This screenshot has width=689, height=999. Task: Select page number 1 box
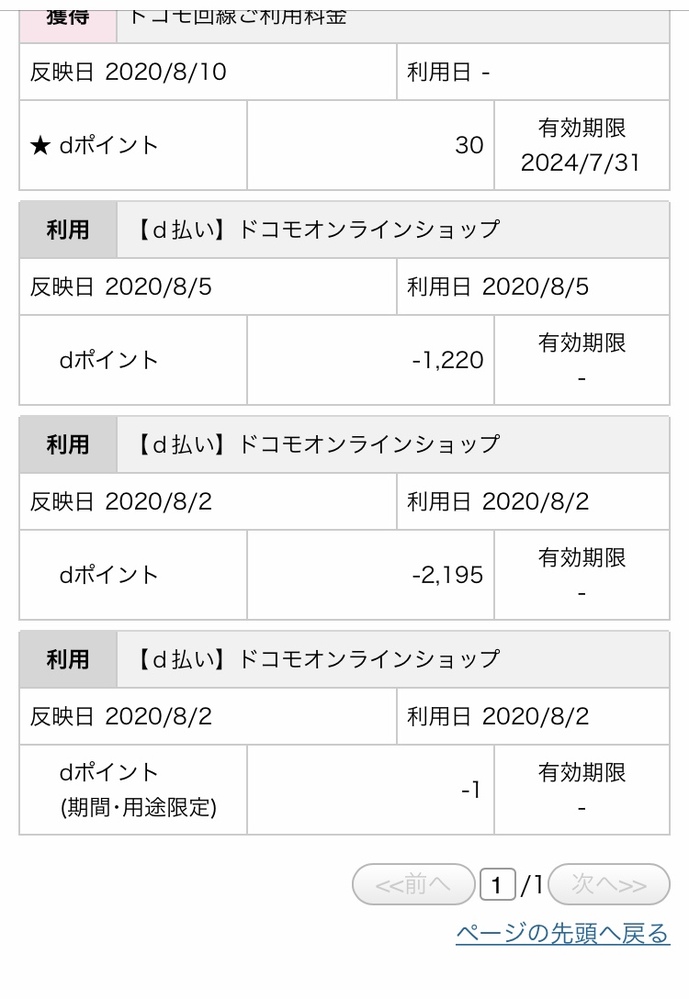tap(498, 884)
